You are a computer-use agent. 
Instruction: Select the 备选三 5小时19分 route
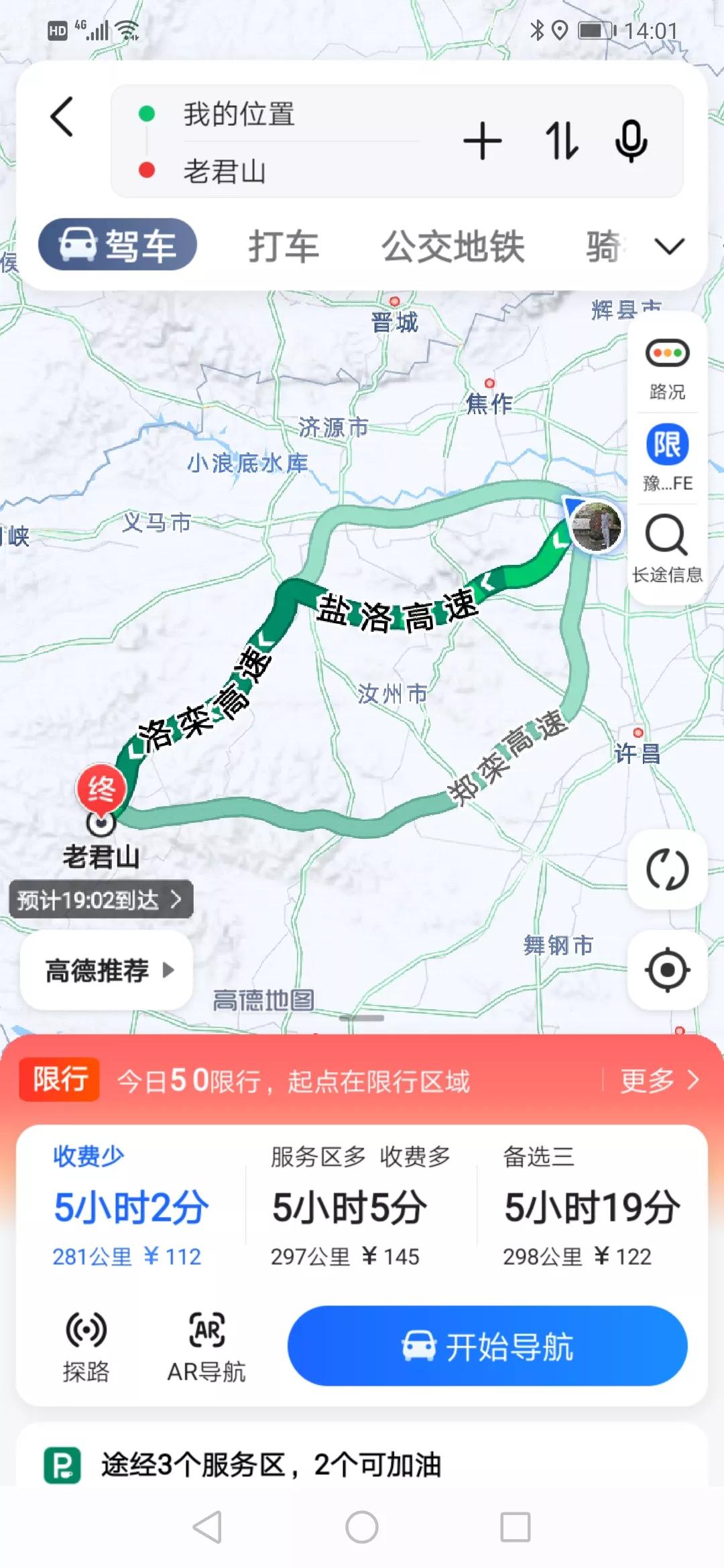591,1206
